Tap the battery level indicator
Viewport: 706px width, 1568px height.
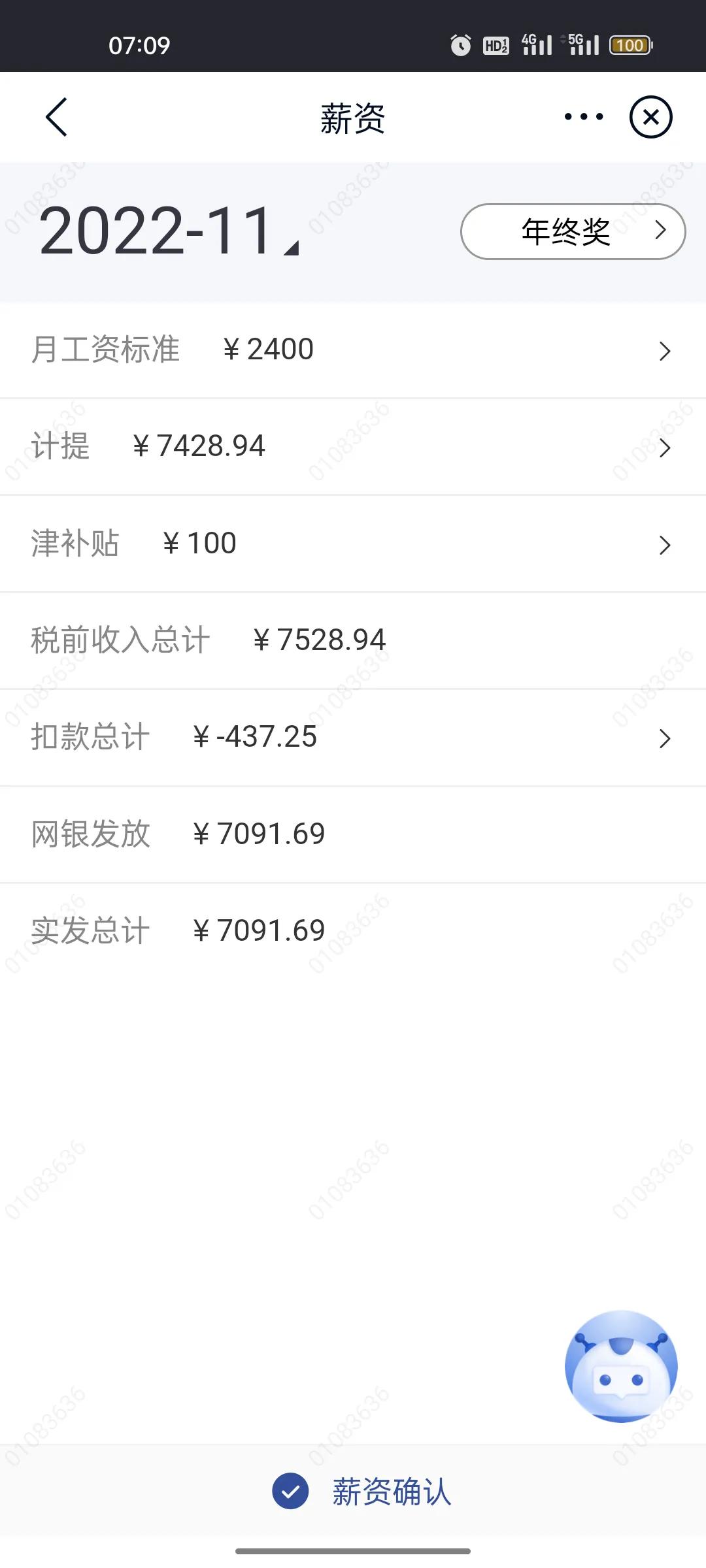coord(630,44)
